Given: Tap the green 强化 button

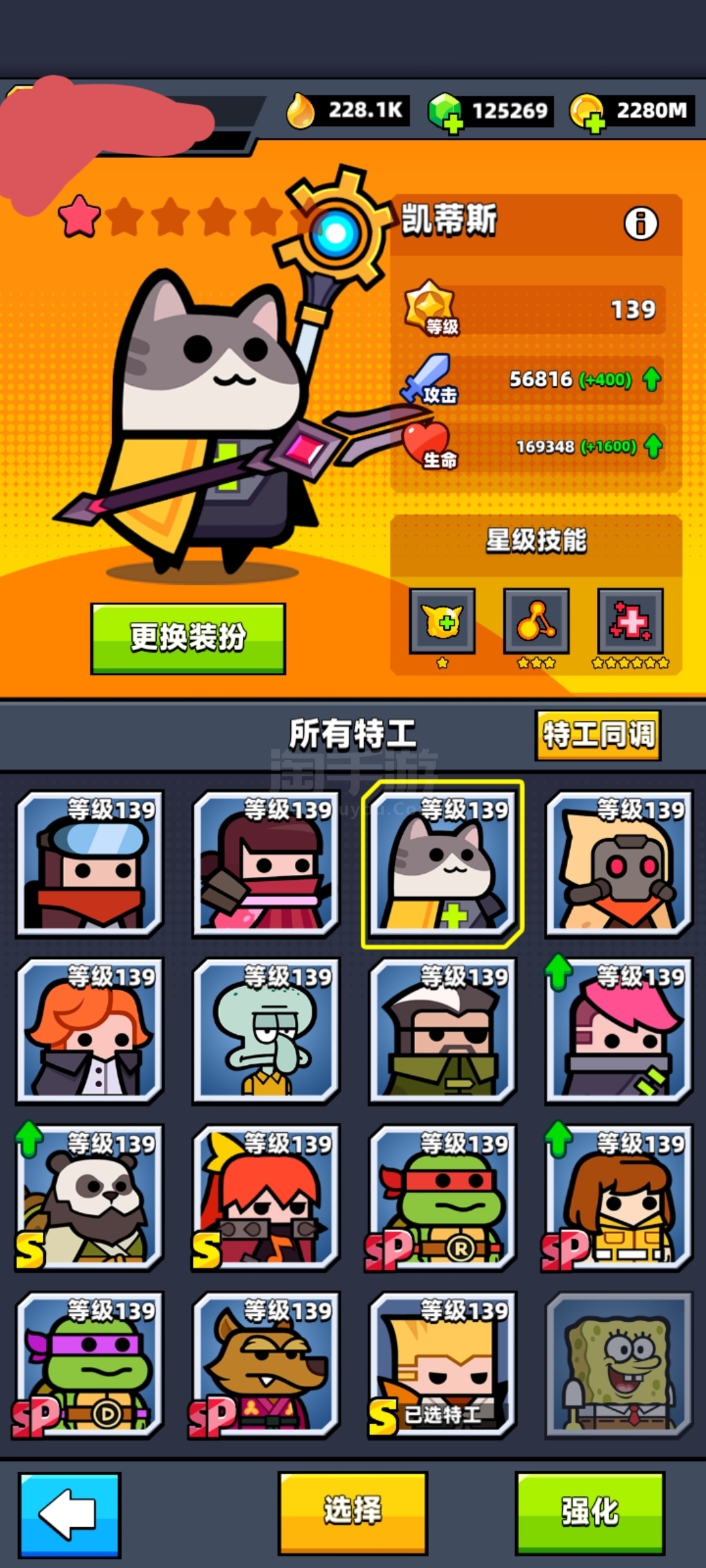Looking at the screenshot, I should click(590, 1513).
